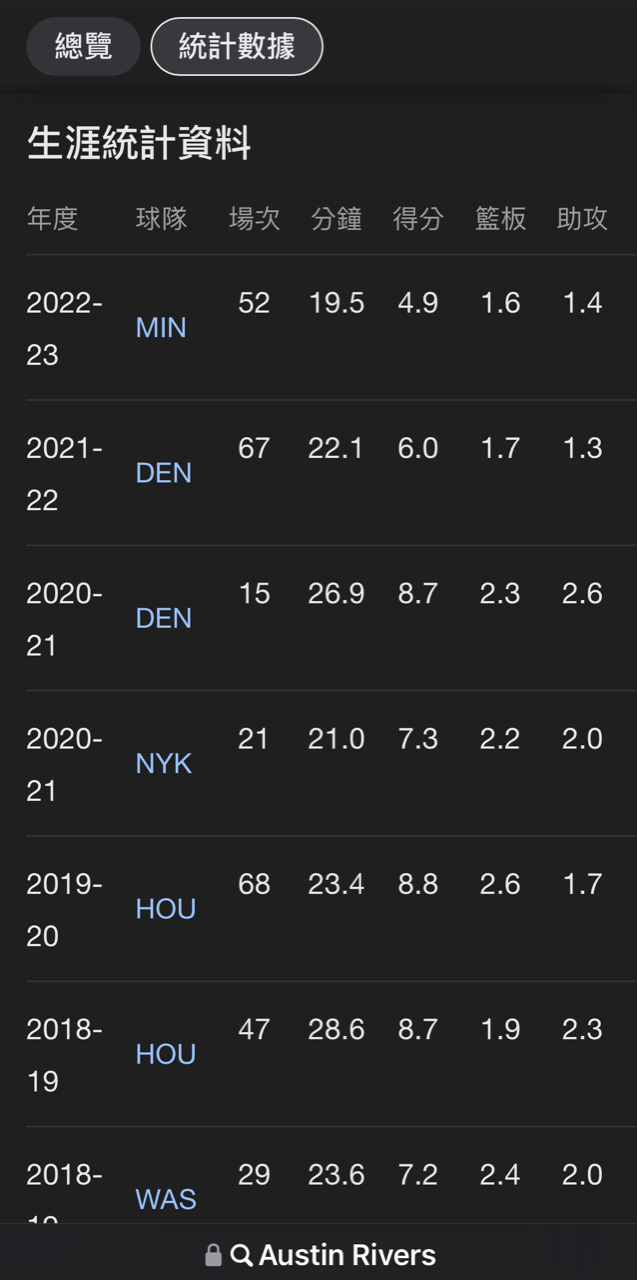This screenshot has width=638, height=1280.
Task: Open the DEN team link for 2021-22
Action: coord(163,473)
